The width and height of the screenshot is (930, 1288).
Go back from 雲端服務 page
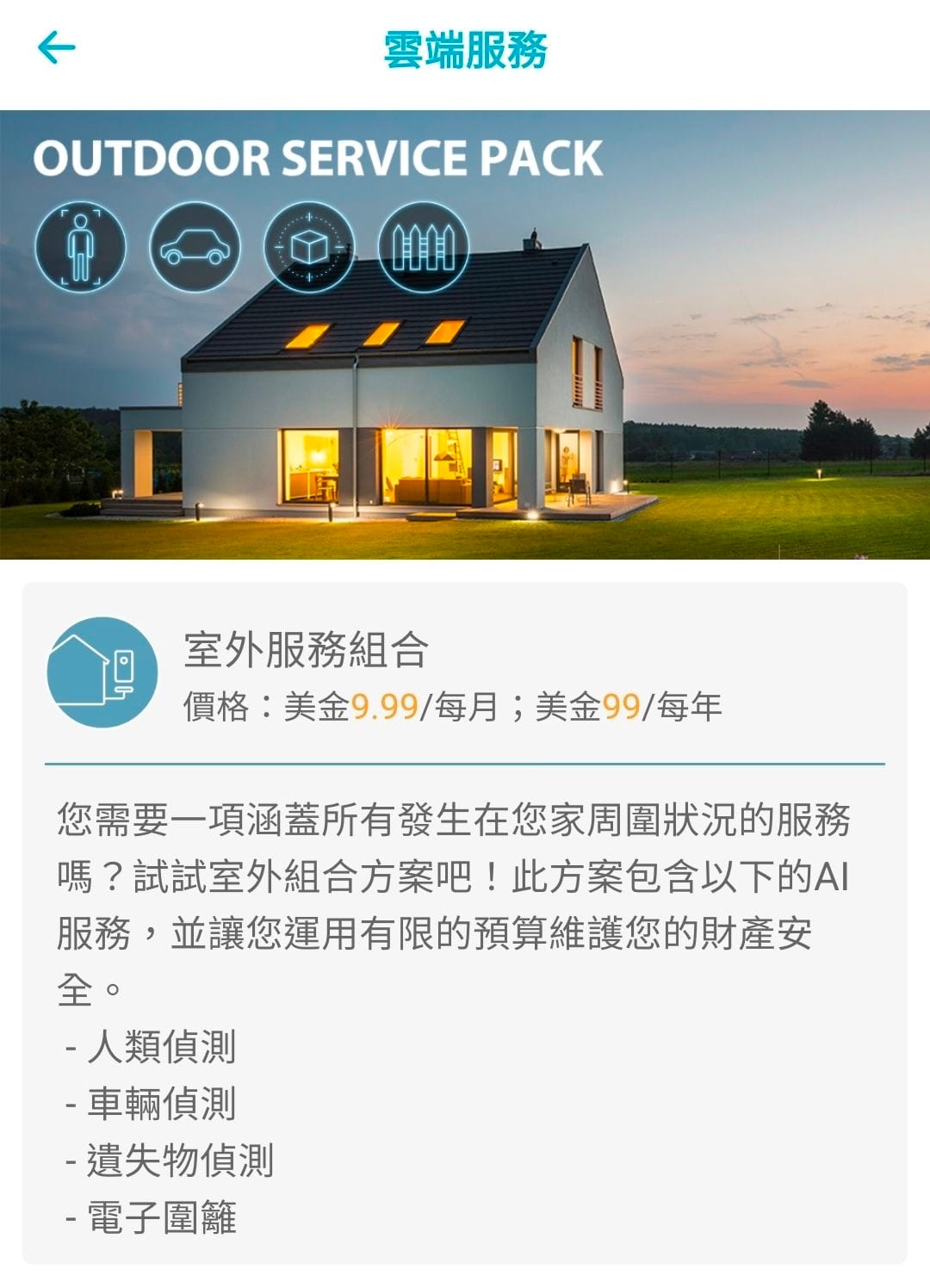click(x=57, y=47)
